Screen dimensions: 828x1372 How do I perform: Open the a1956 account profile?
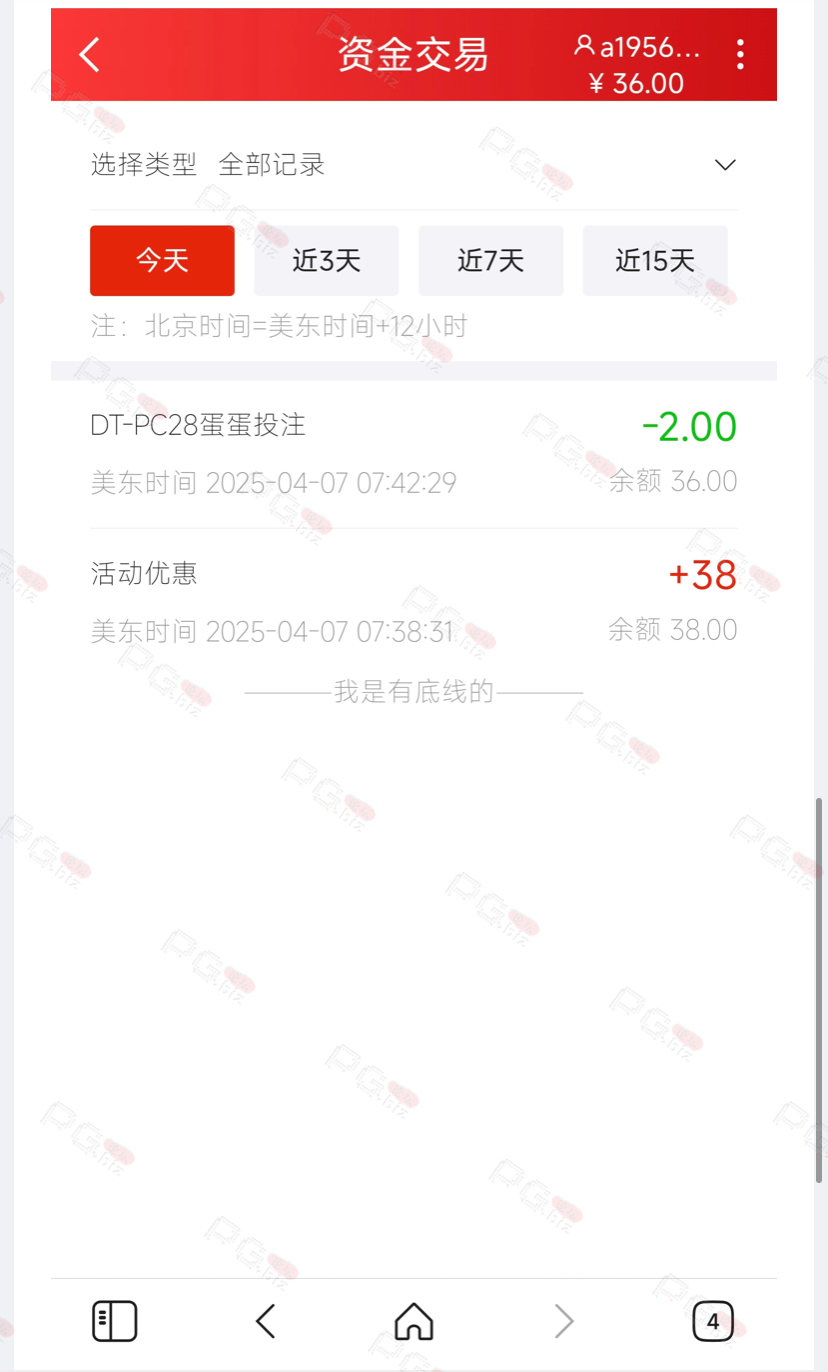637,46
